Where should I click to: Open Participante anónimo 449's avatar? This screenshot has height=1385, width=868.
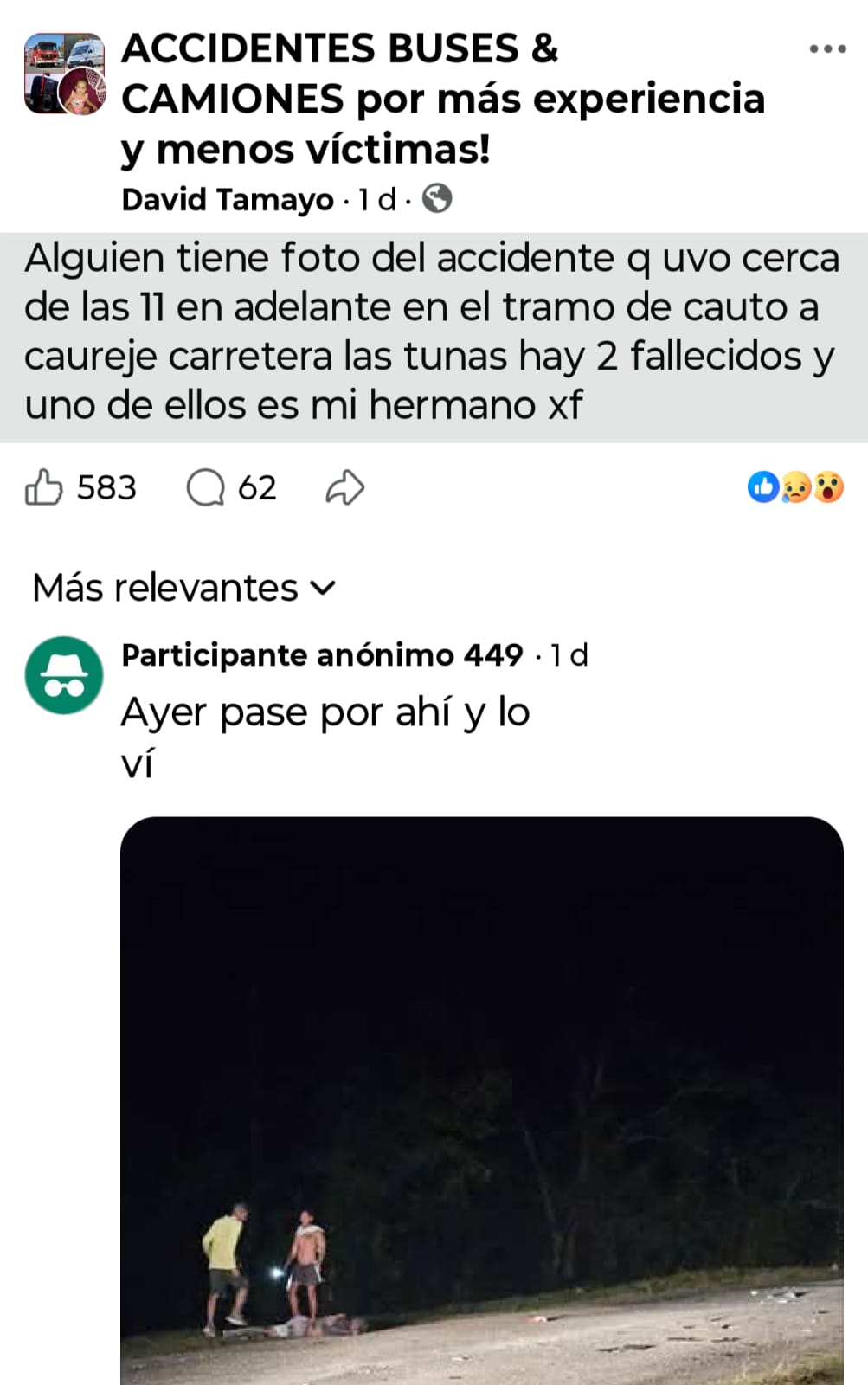click(x=64, y=675)
